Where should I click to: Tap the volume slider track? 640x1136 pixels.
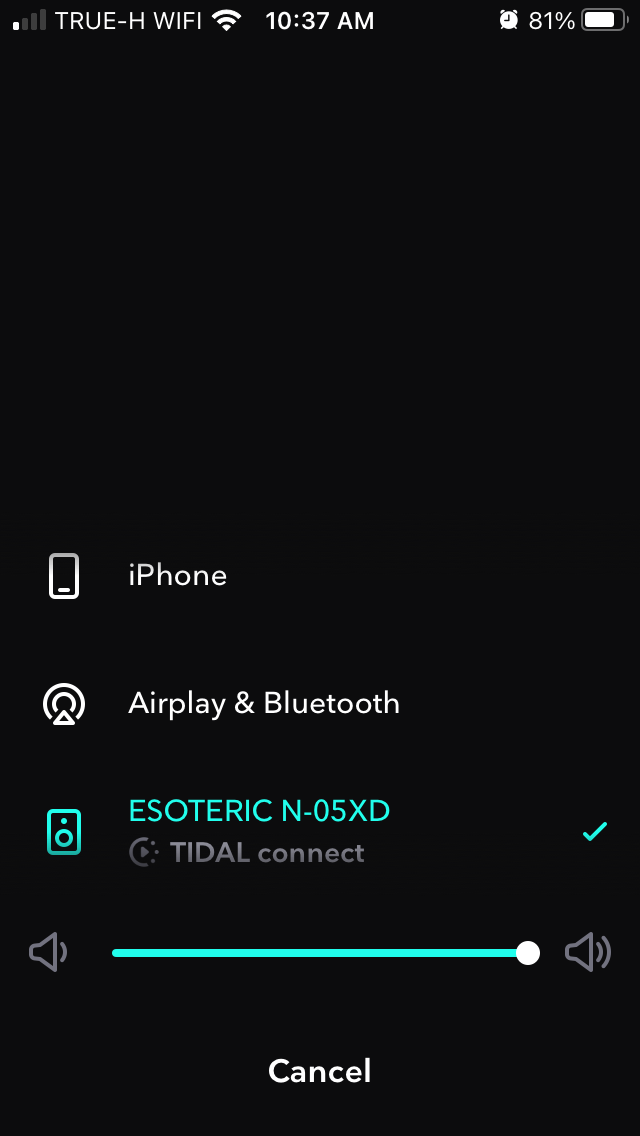point(320,953)
